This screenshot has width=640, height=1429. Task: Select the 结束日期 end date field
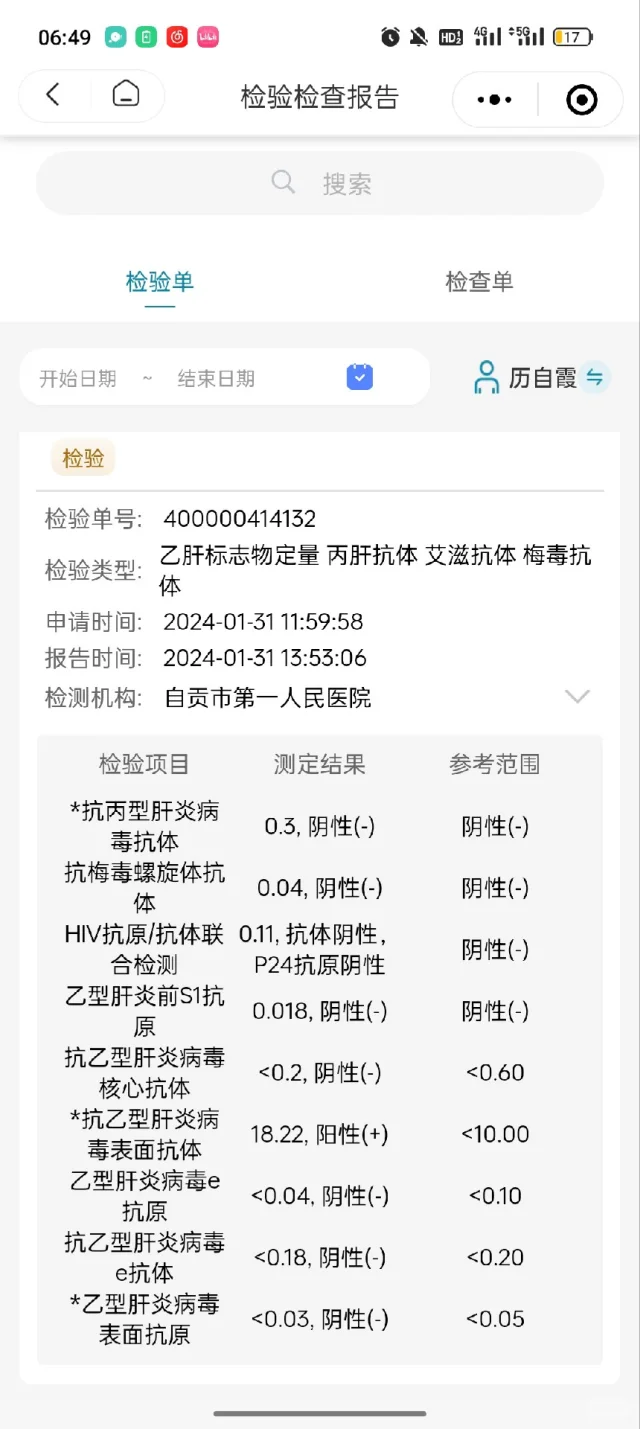pos(216,378)
